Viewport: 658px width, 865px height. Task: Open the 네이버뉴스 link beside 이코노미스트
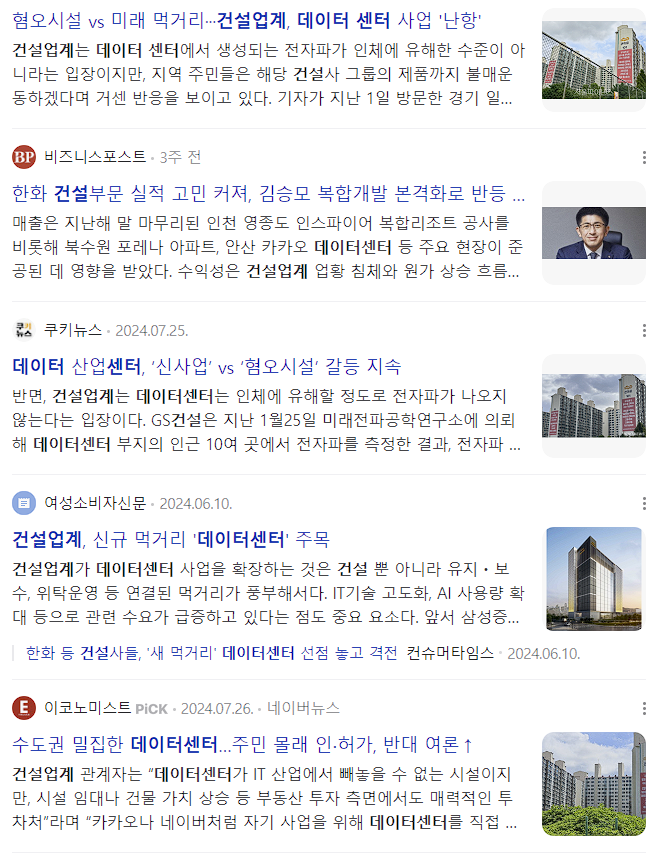click(303, 708)
